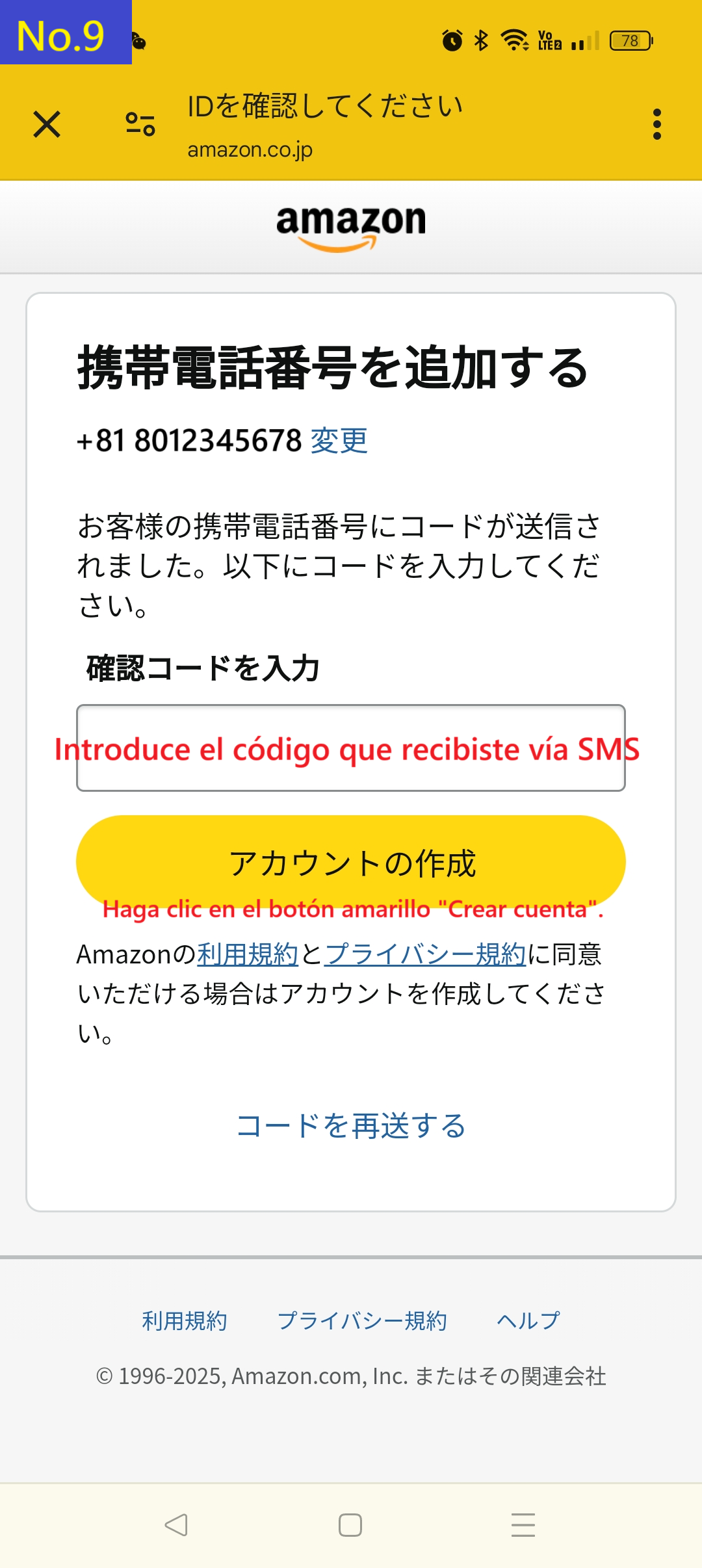Image resolution: width=702 pixels, height=1568 pixels.
Task: Focus the 確認コード verification code input field
Action: 351,748
